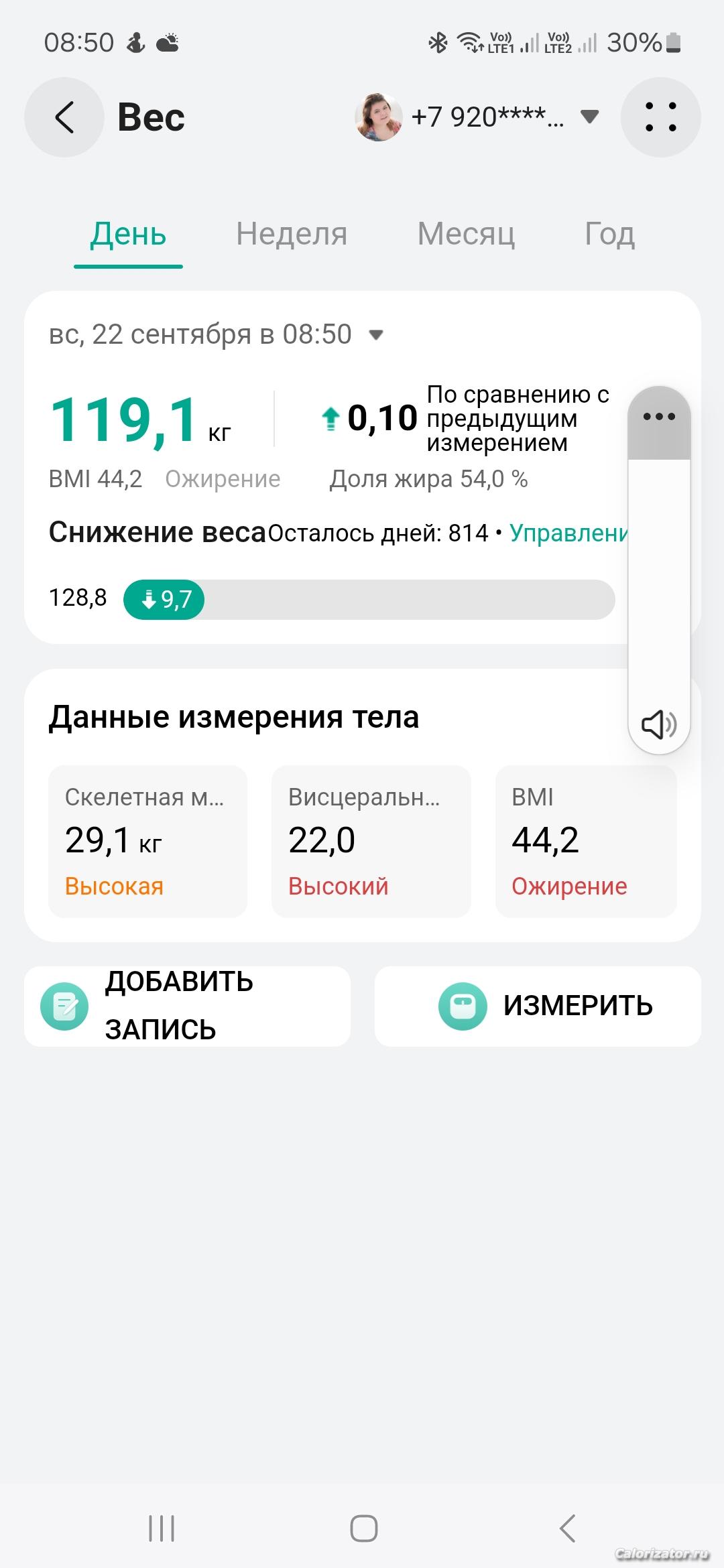The image size is (724, 1568).
Task: Open the four-dot options menu
Action: tap(660, 117)
